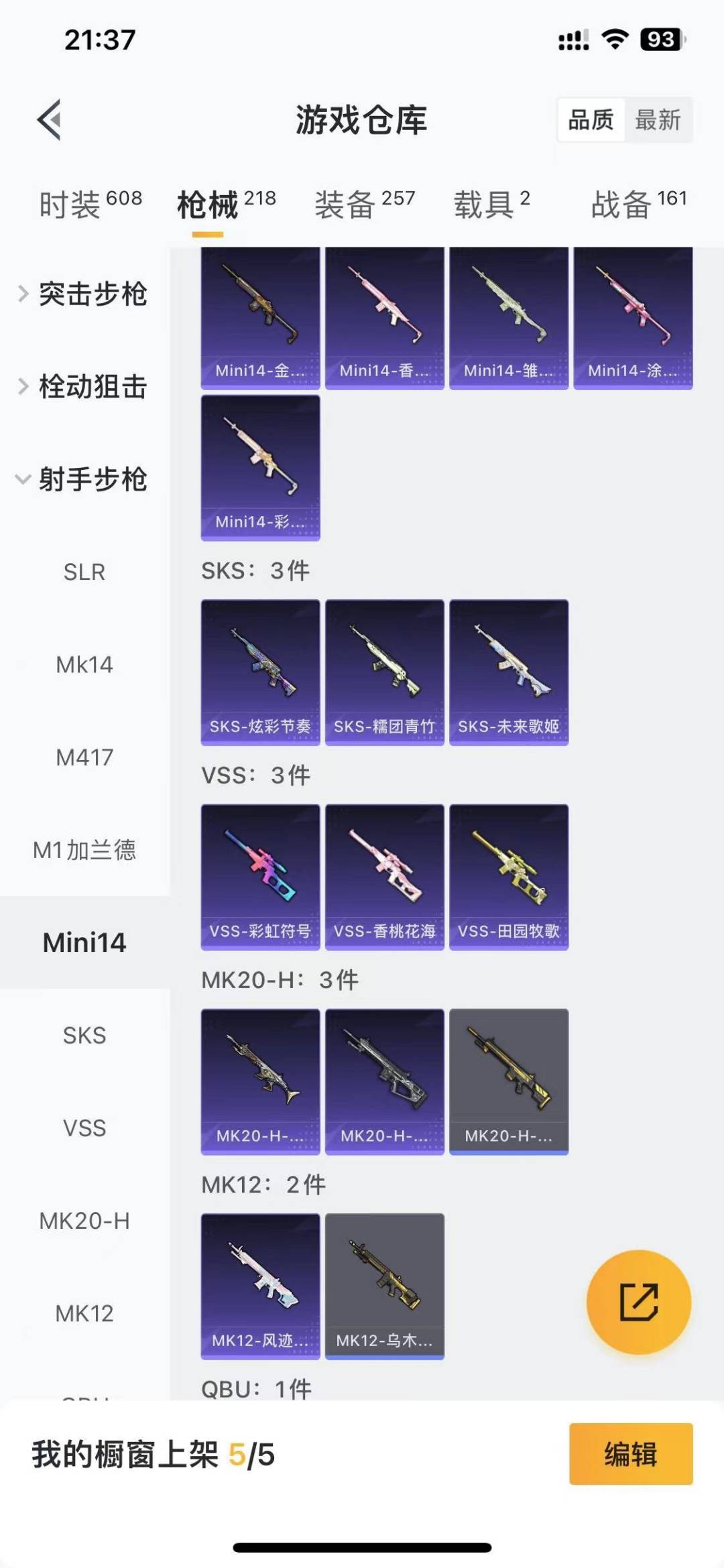Switch to the 装备 tab

coord(365,204)
